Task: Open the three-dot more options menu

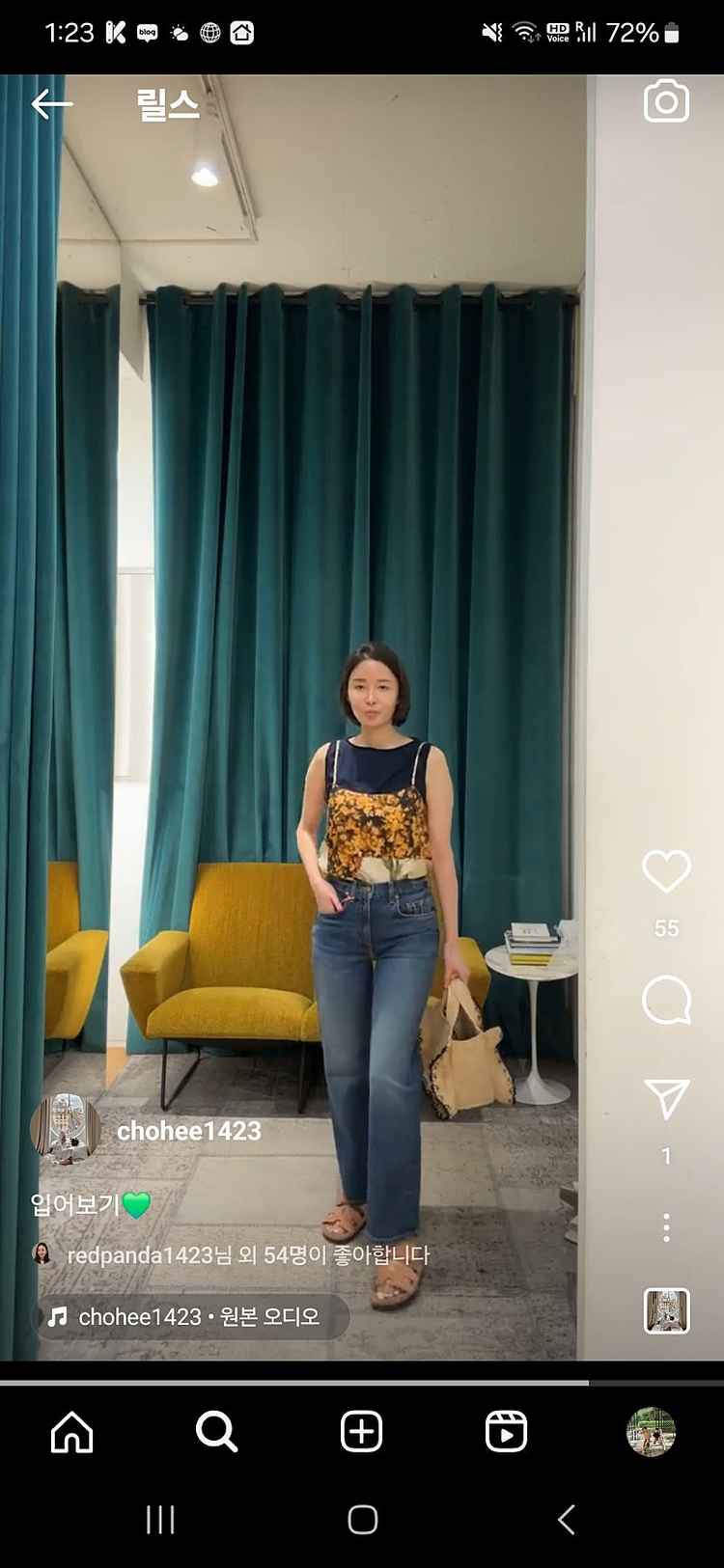Action: tap(666, 1226)
